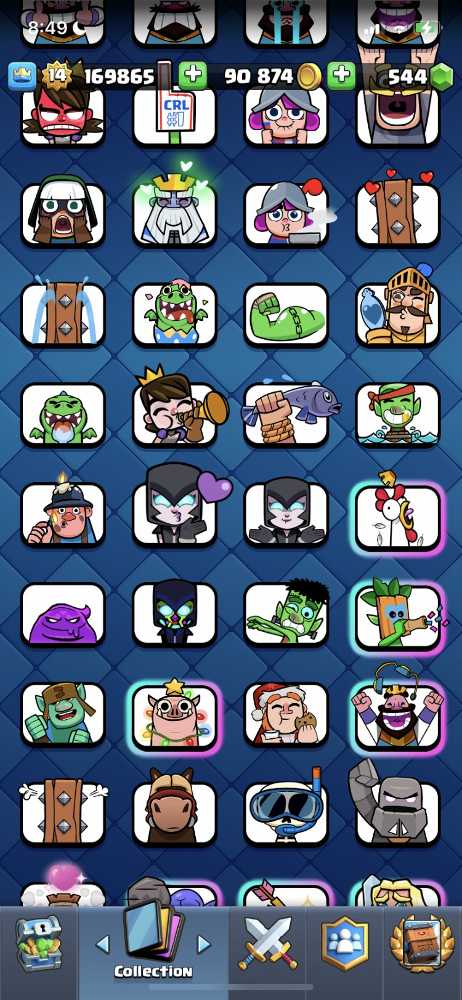Open the Shop chest tab
Viewport: 462px width, 1000px height.
(x=38, y=943)
